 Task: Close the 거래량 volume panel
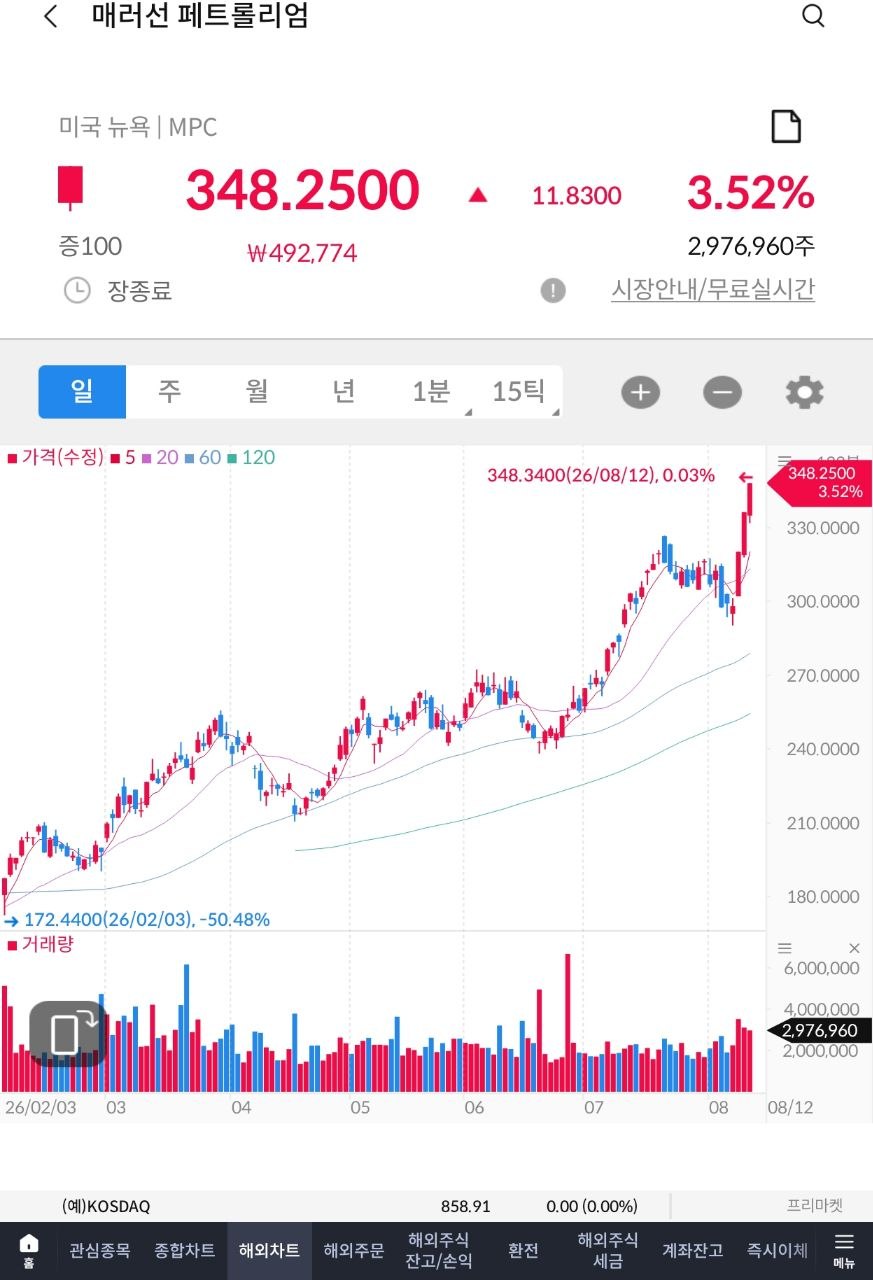[854, 947]
